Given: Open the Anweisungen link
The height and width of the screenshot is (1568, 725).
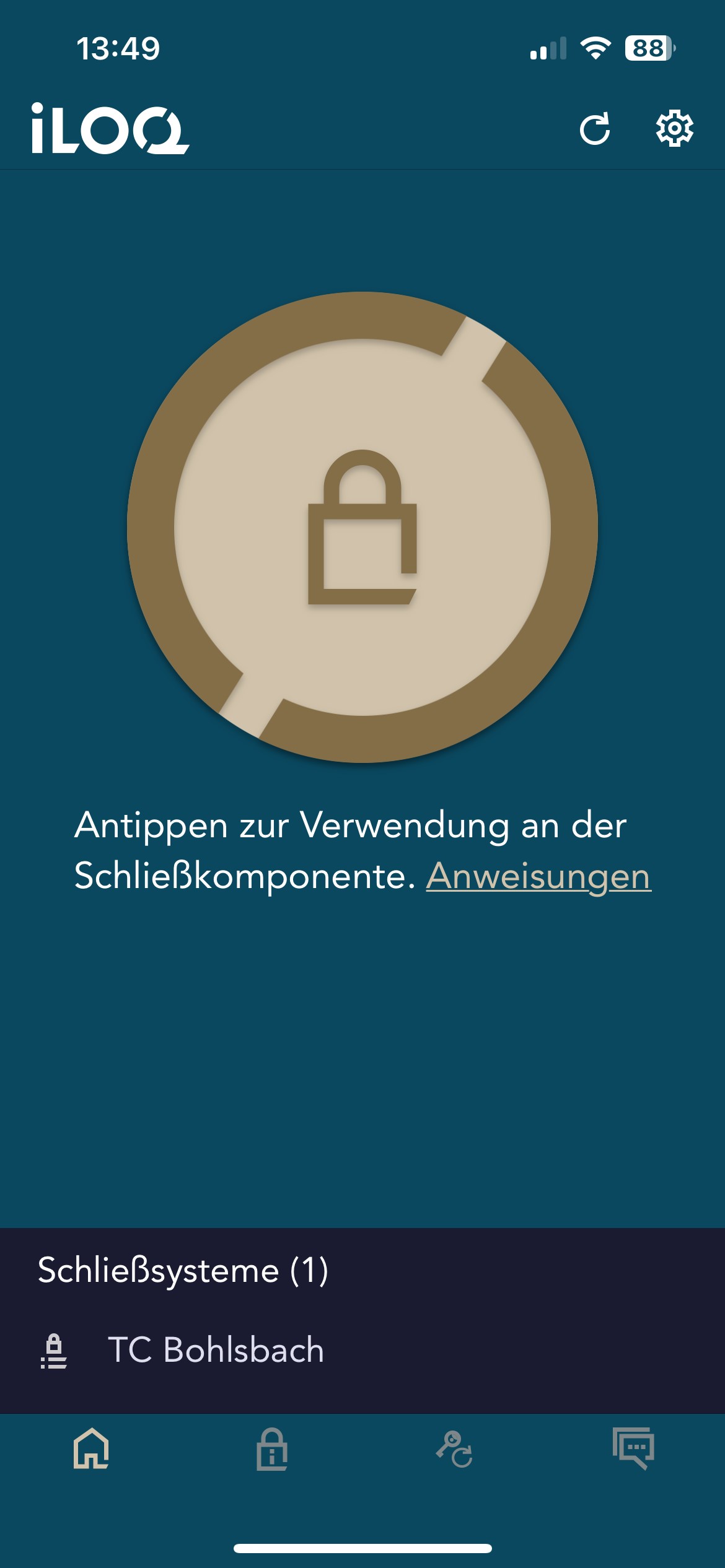Looking at the screenshot, I should (538, 876).
